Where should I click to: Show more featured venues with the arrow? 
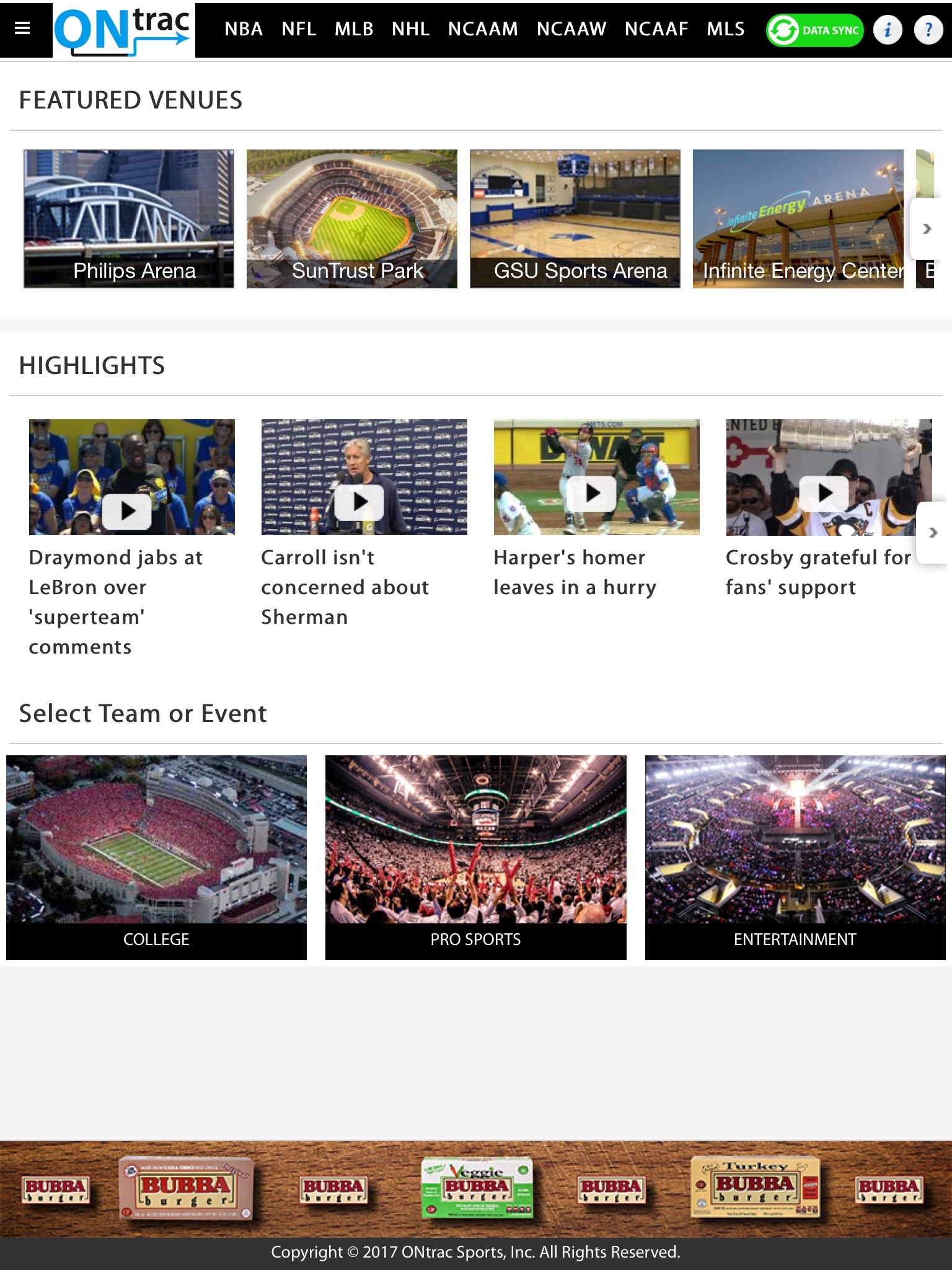point(927,229)
